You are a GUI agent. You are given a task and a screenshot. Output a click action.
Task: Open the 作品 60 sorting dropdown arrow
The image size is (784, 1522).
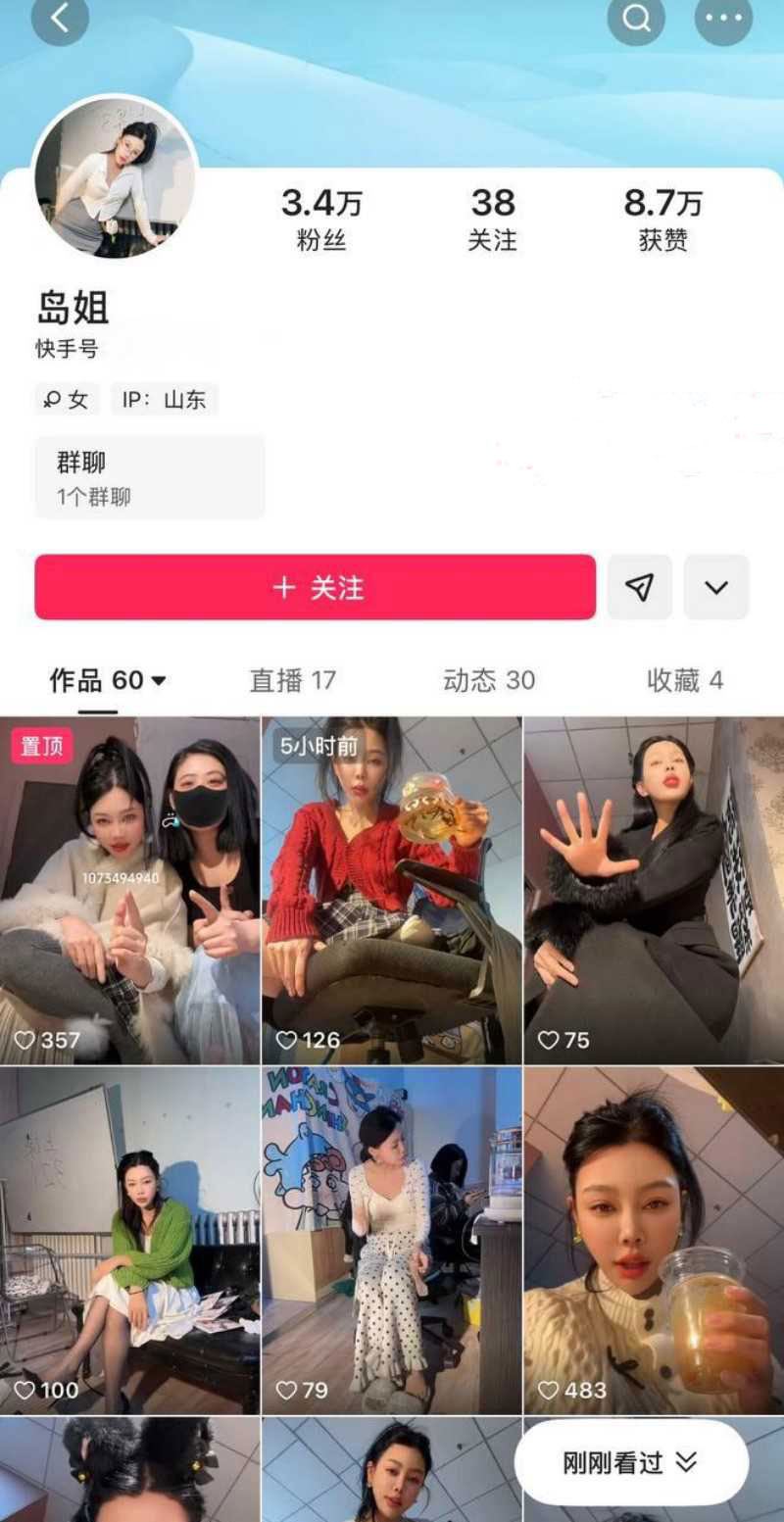(x=161, y=680)
